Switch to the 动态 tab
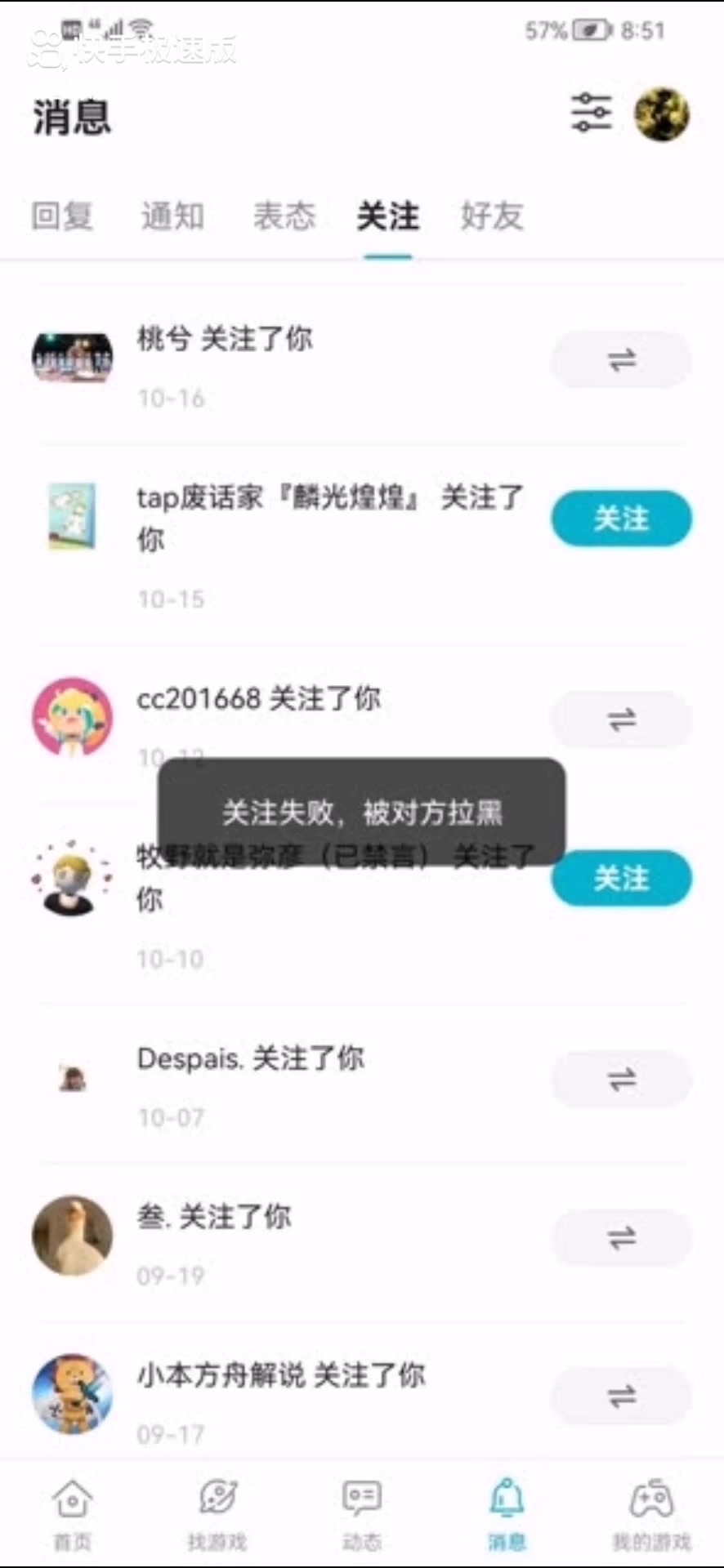The height and width of the screenshot is (1568, 724). coord(362,1515)
